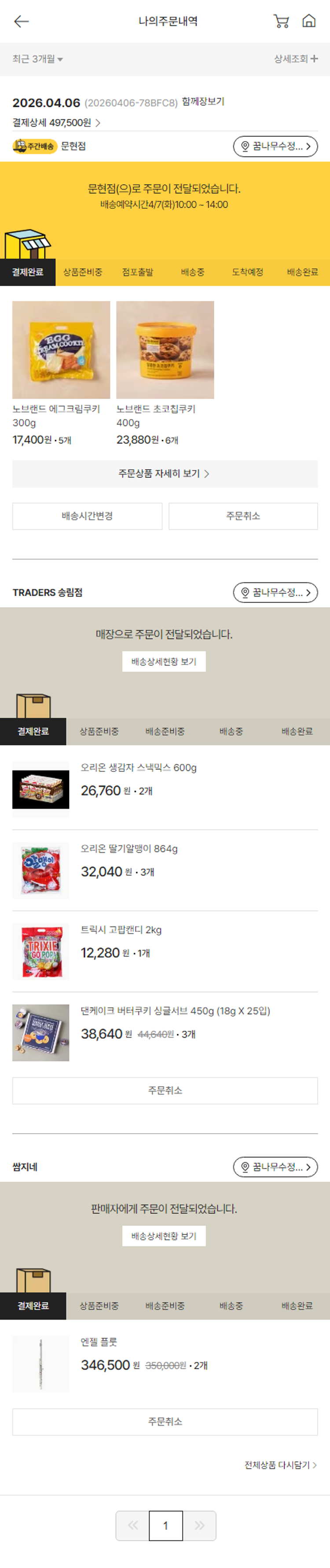Tap 주문상품 자세히 보기

(165, 473)
